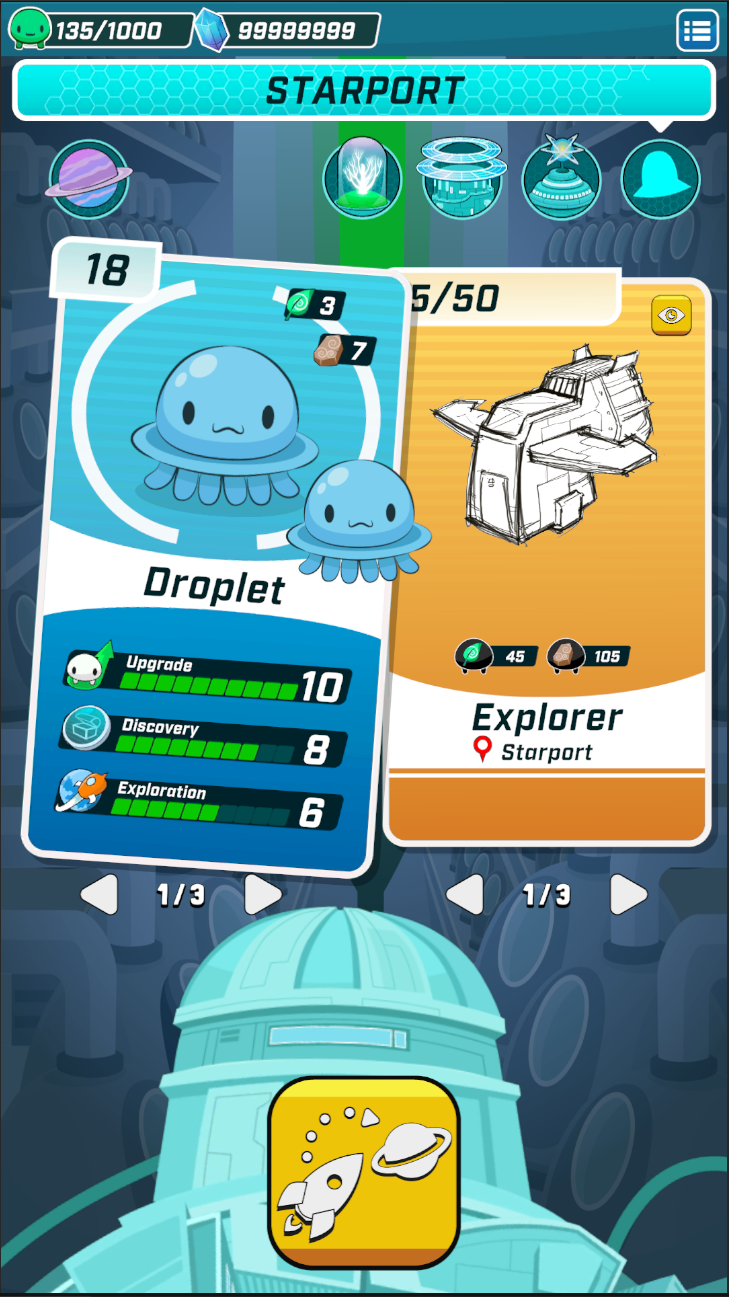Image resolution: width=729 pixels, height=1297 pixels.
Task: Go to the purple planet view
Action: click(88, 178)
